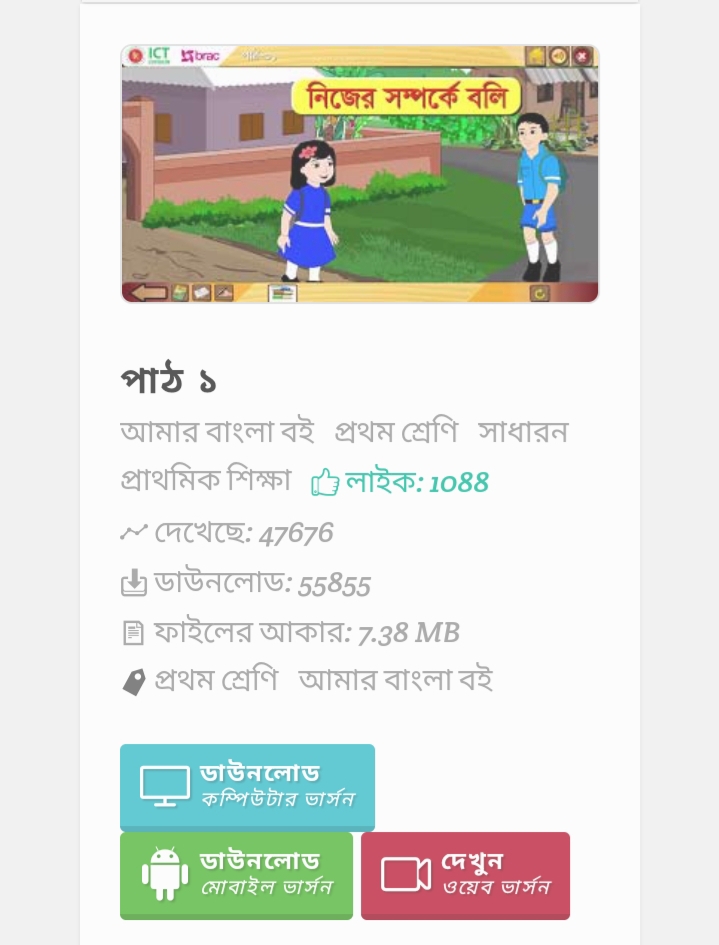Open the পাঠ ১ lesson thumbnail
The height and width of the screenshot is (945, 719).
(x=360, y=174)
